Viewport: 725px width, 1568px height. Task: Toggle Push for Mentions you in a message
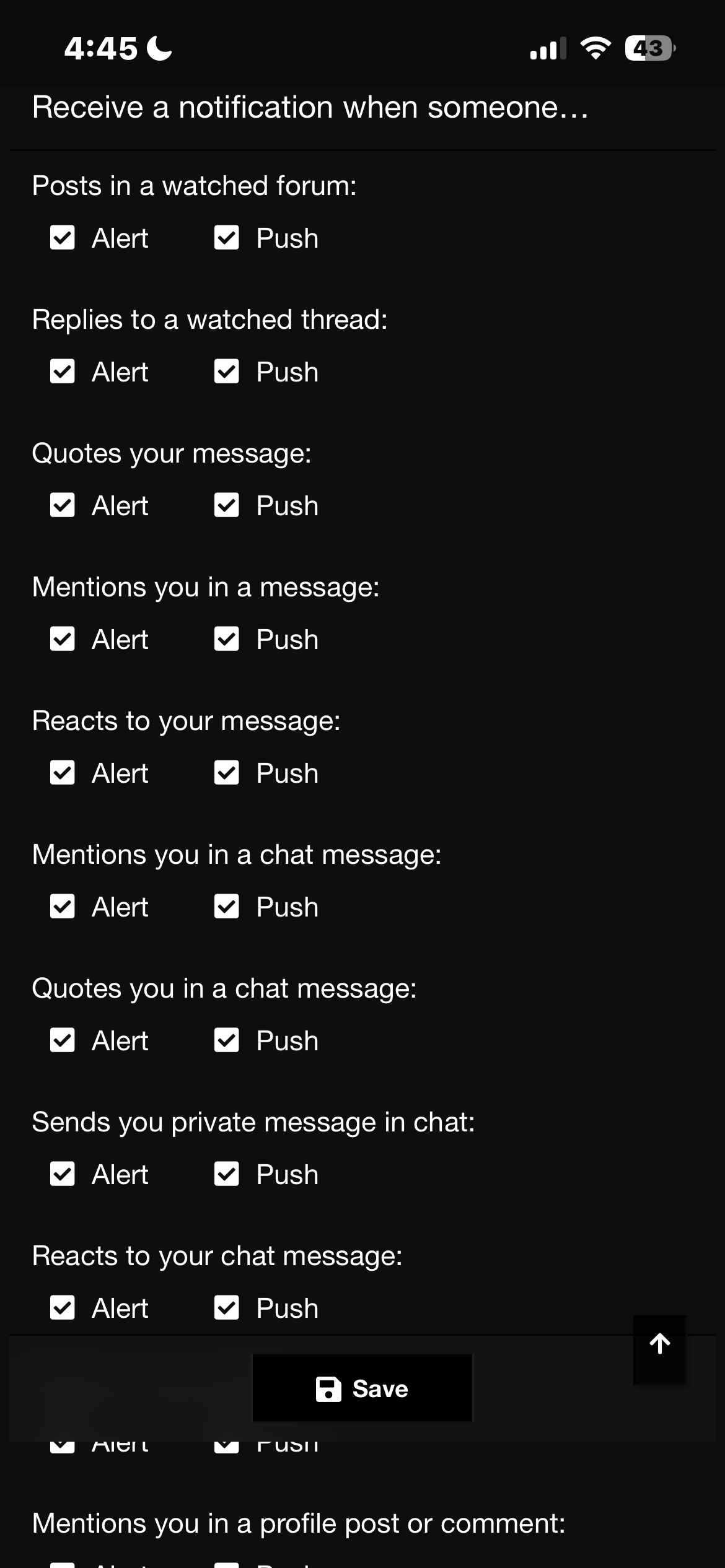pos(227,639)
